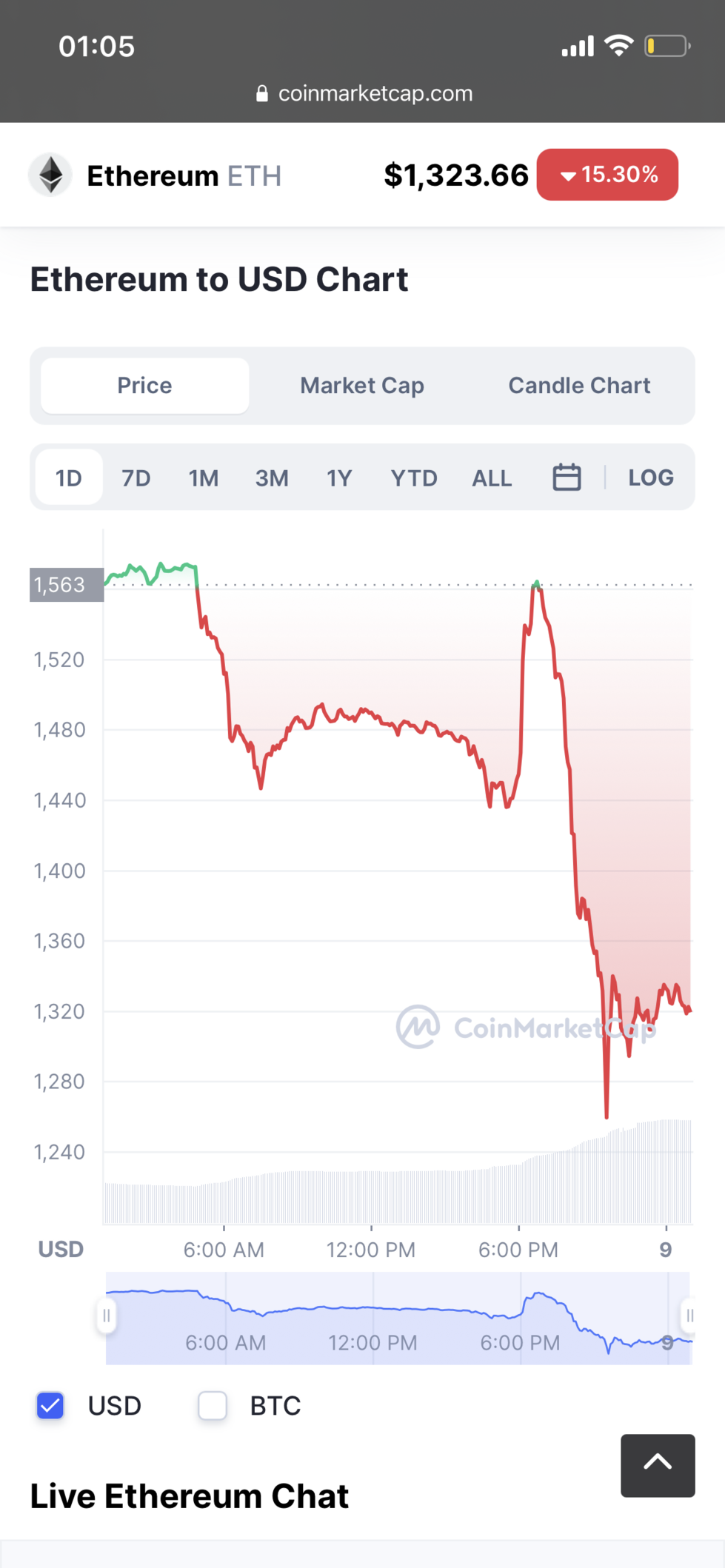This screenshot has width=725, height=1568.
Task: Toggle the LOG scale option
Action: (x=651, y=478)
